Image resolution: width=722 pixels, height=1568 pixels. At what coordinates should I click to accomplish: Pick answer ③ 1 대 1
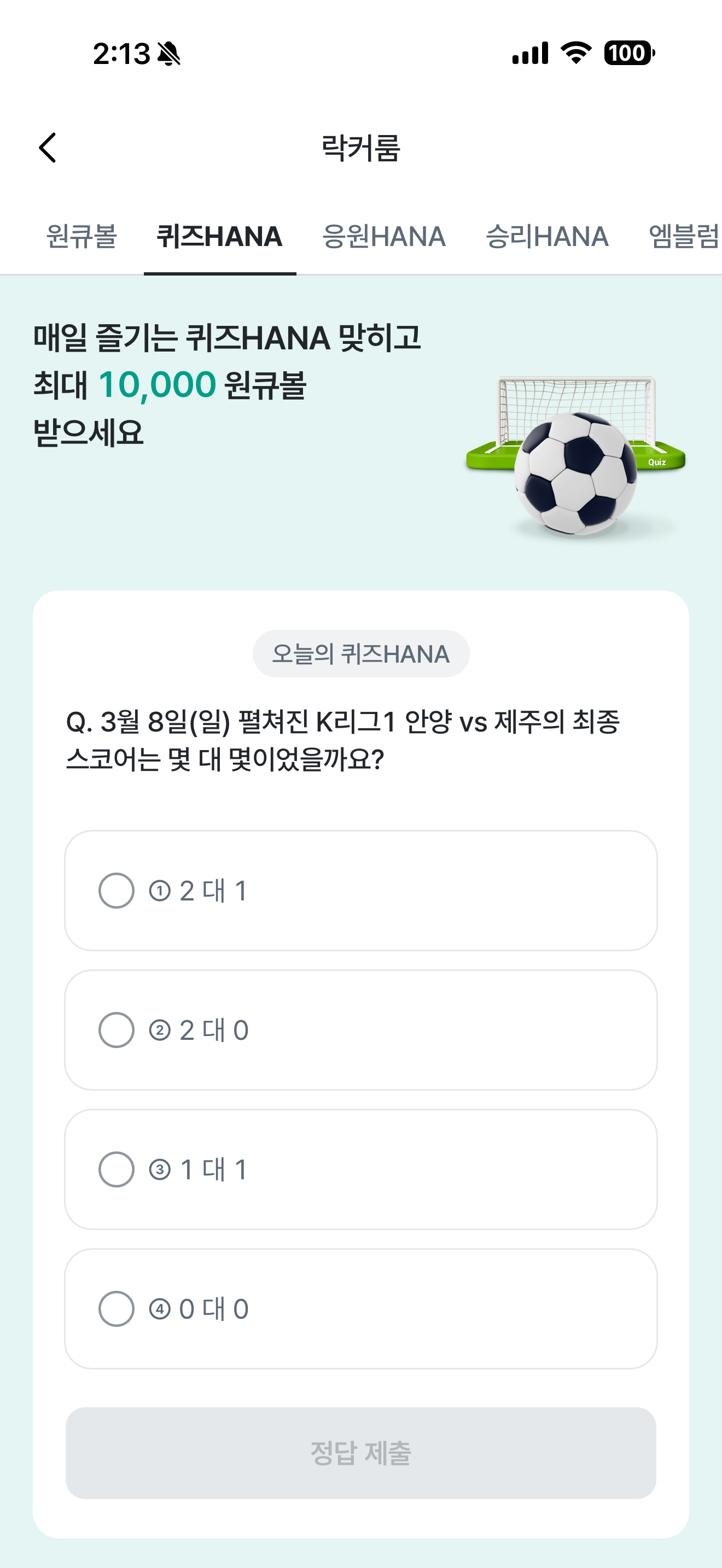point(361,1169)
